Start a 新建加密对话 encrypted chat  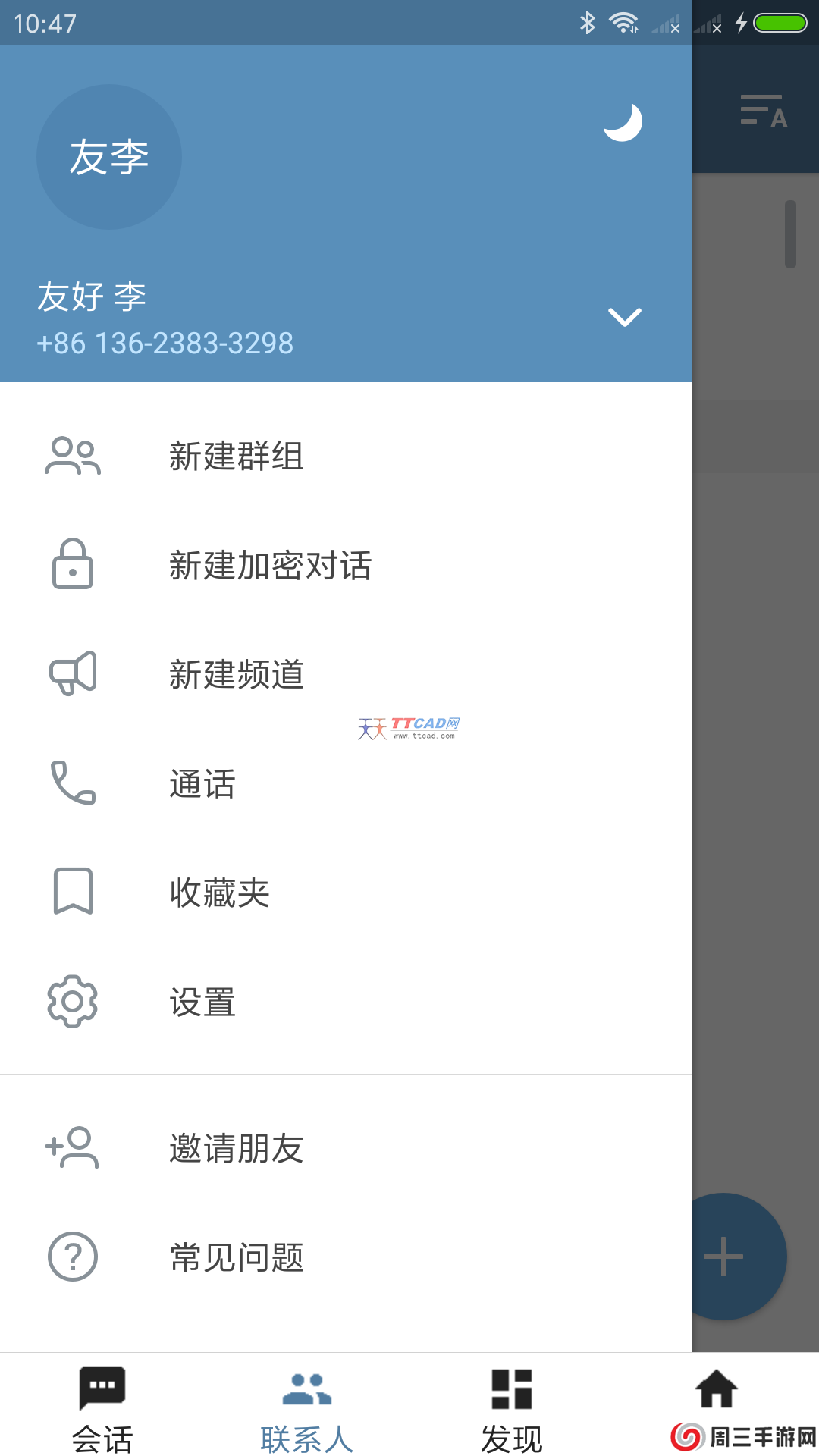point(271,565)
